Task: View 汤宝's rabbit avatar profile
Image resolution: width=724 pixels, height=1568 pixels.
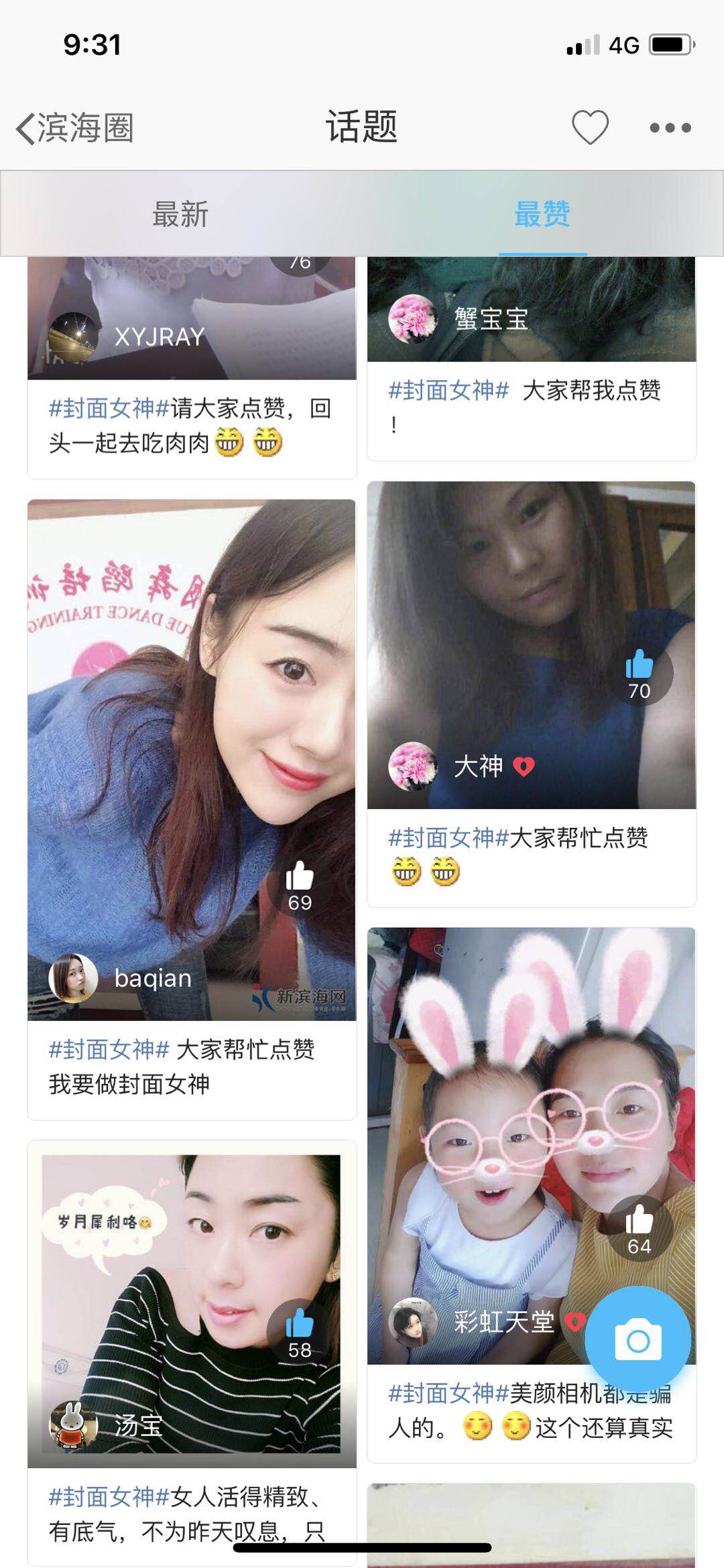Action: 73,1425
